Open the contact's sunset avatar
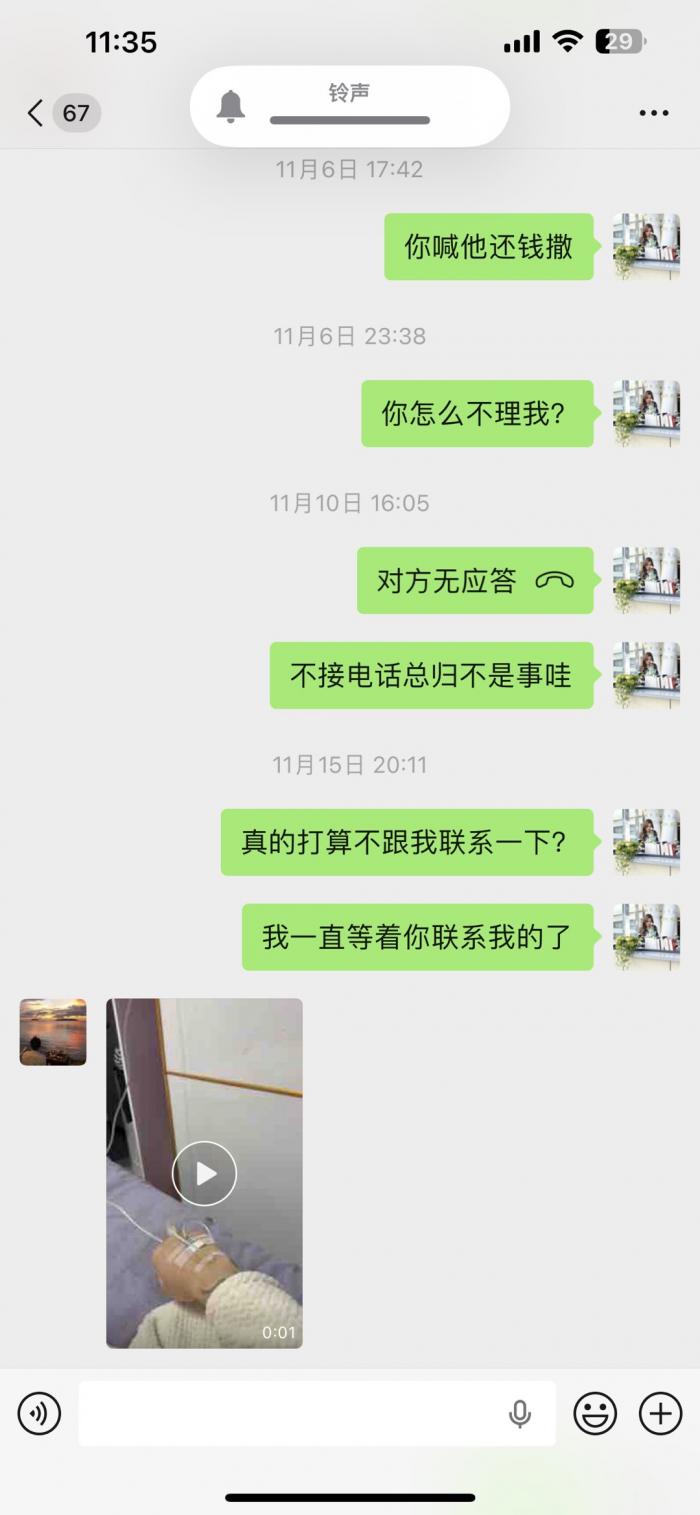The height and width of the screenshot is (1515, 700). click(x=53, y=1032)
